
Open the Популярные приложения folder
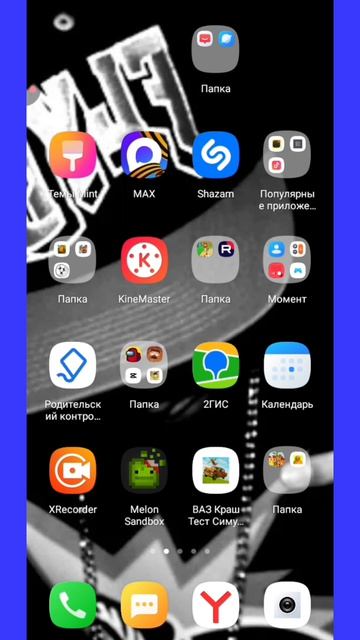tap(287, 155)
